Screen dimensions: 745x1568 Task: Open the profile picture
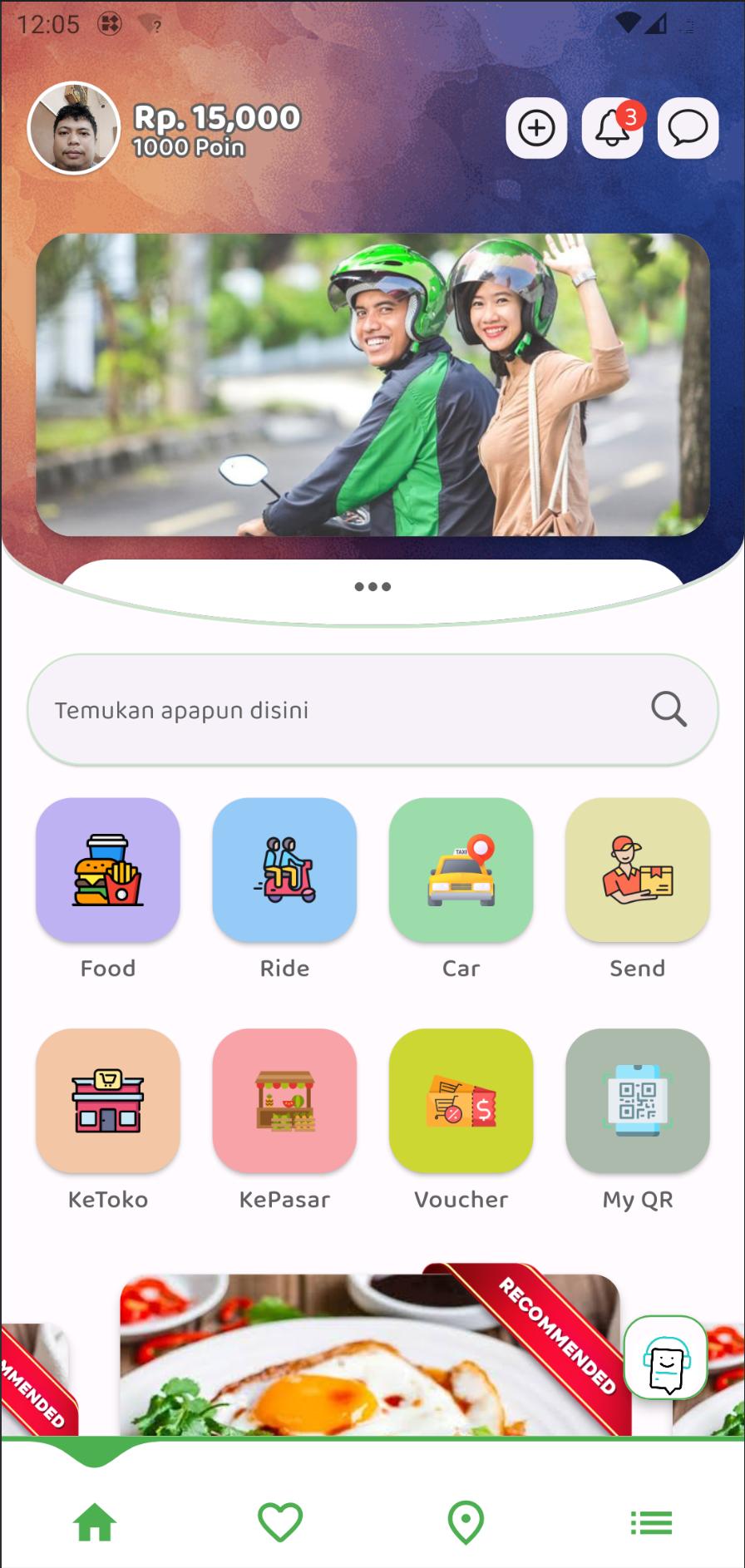(74, 128)
